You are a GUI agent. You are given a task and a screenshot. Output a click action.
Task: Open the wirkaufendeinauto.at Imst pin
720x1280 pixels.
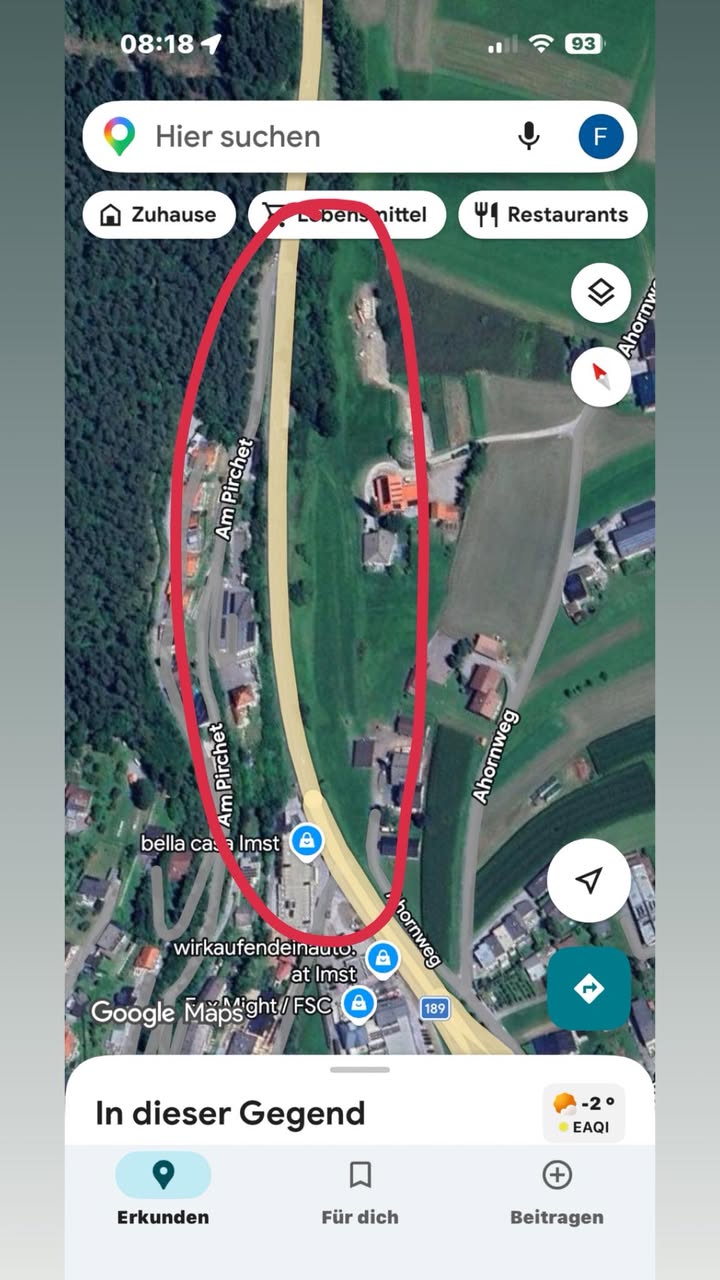click(381, 959)
